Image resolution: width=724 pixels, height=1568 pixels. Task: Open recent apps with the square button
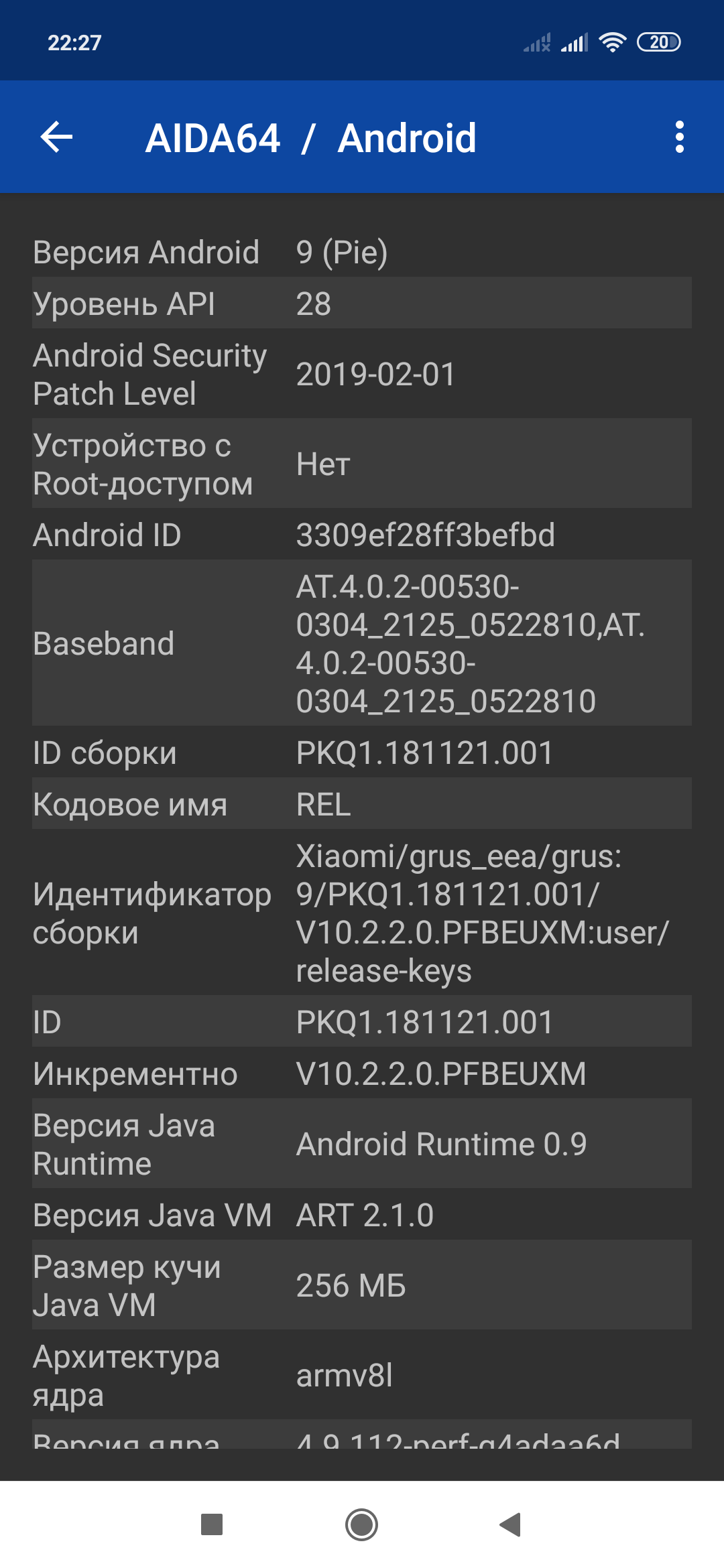coord(212,1524)
